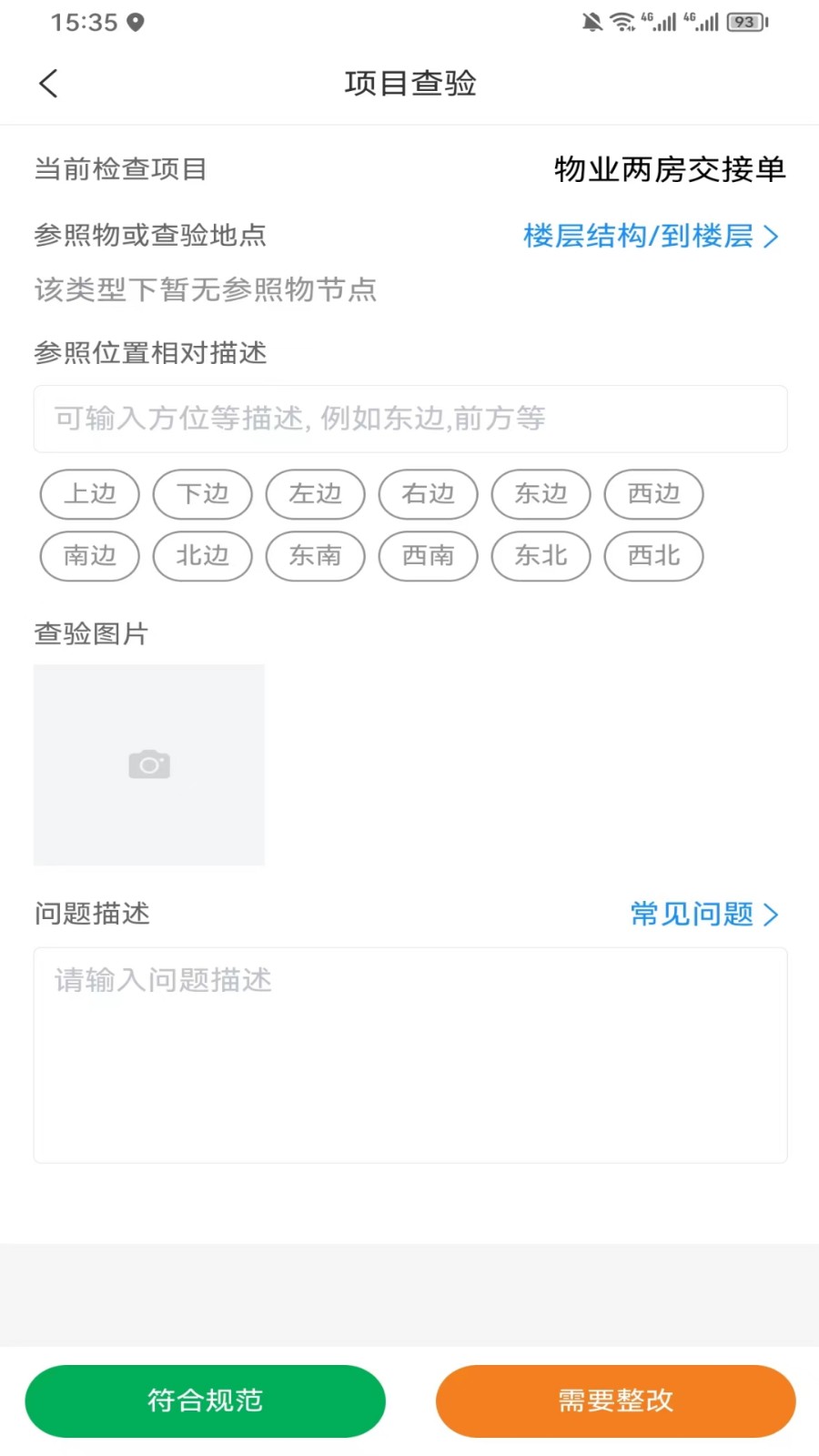The height and width of the screenshot is (1456, 819).
Task: Go back from the 项目查验 page
Action: coord(49,84)
